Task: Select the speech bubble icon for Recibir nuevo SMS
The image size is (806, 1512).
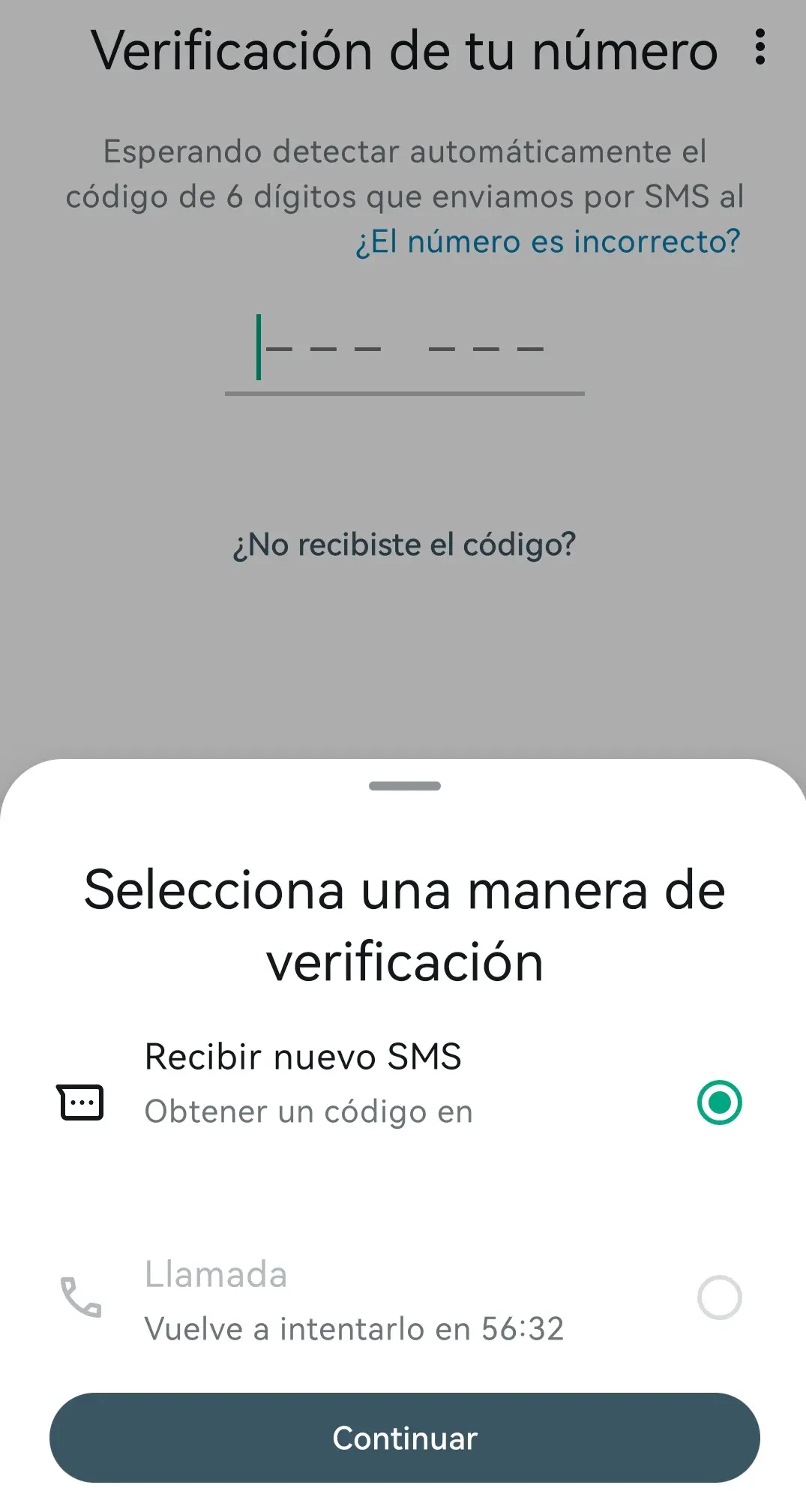Action: [80, 1102]
